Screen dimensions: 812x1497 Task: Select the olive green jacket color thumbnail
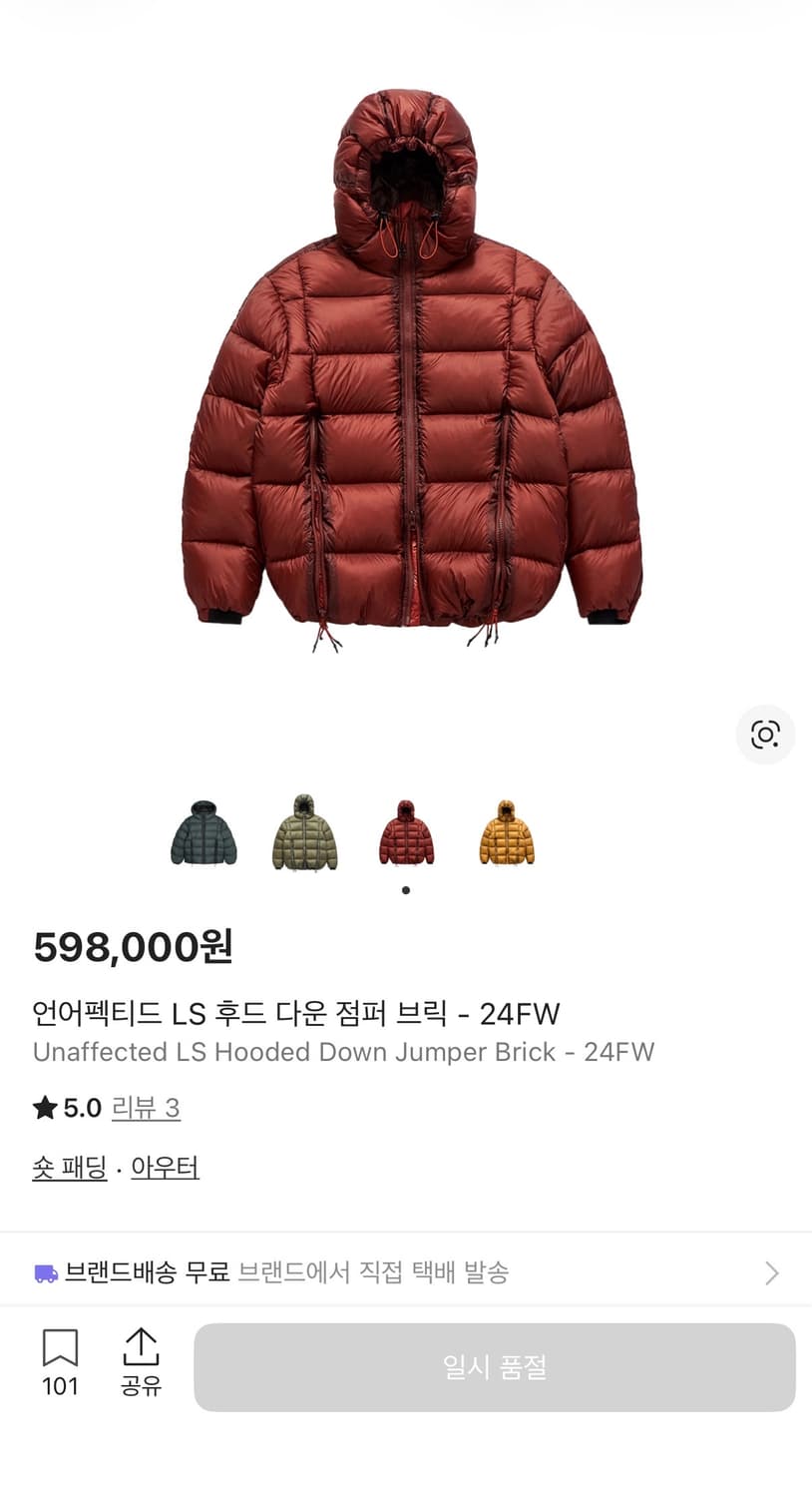point(304,835)
